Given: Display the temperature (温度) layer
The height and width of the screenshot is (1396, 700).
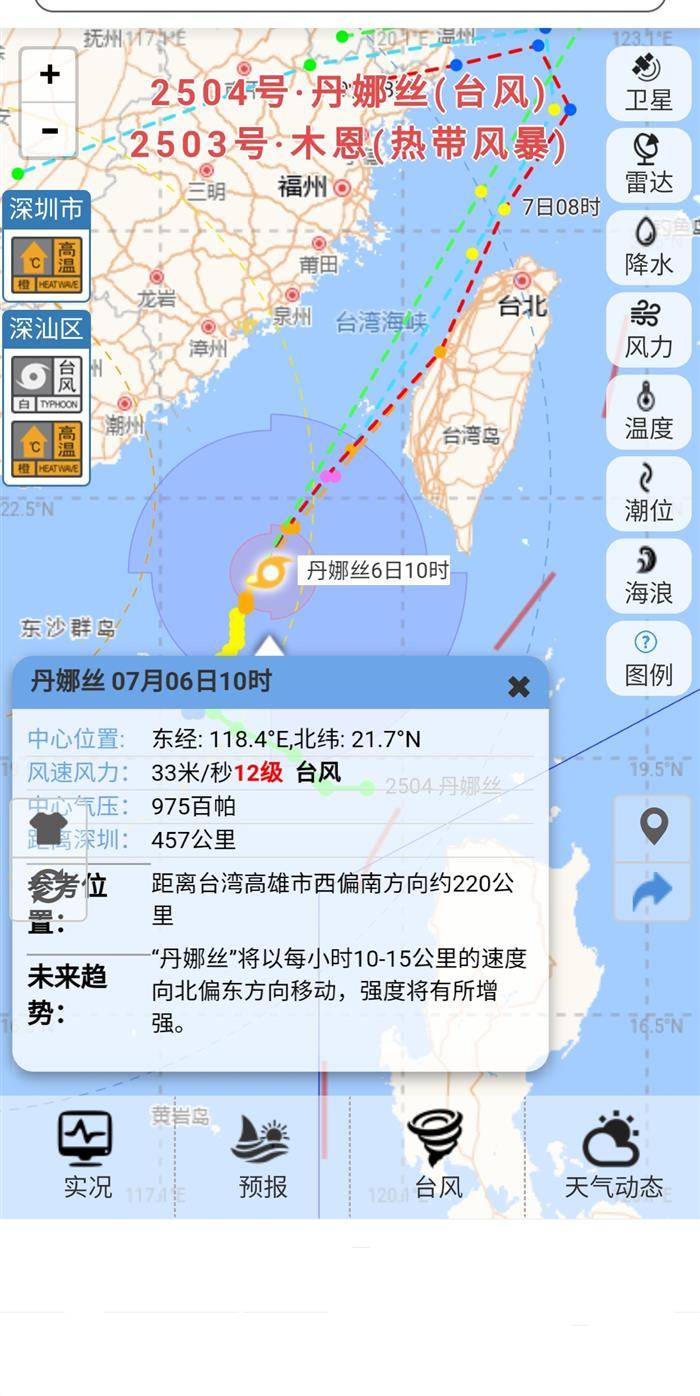Looking at the screenshot, I should click(x=648, y=411).
